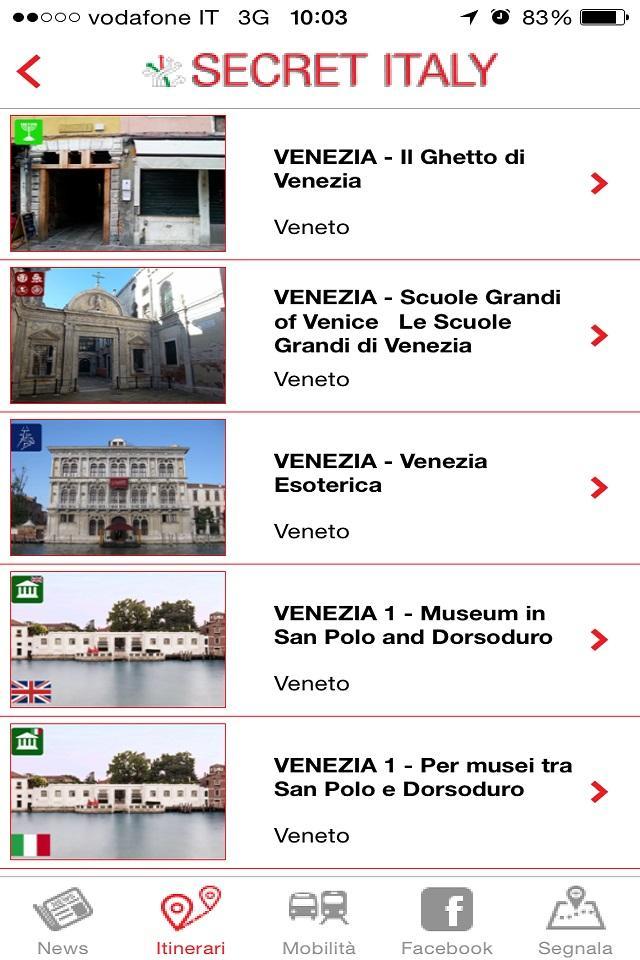Go back using the red arrow
The height and width of the screenshot is (960, 640).
29,71
